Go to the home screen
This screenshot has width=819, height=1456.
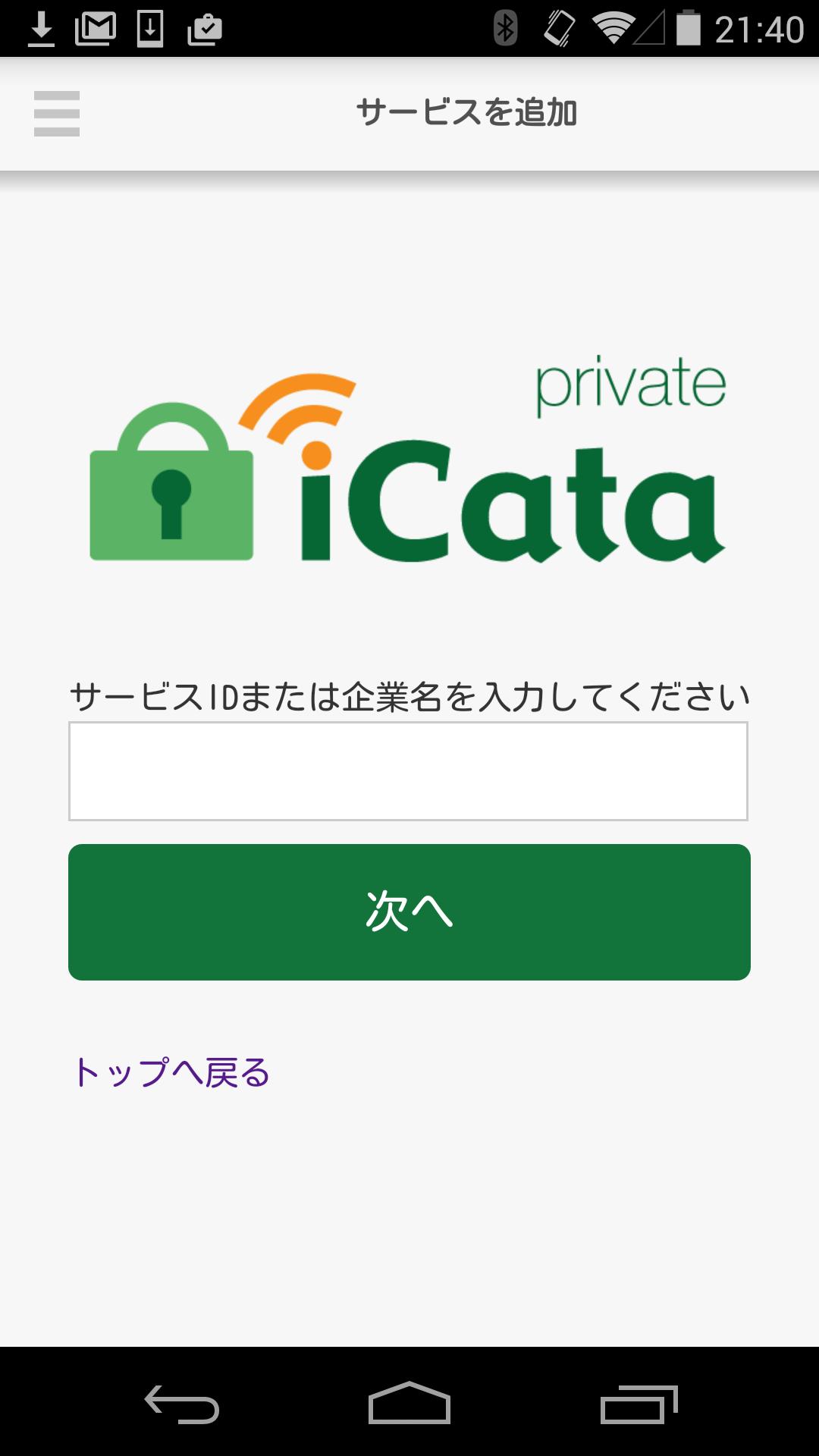(409, 1404)
